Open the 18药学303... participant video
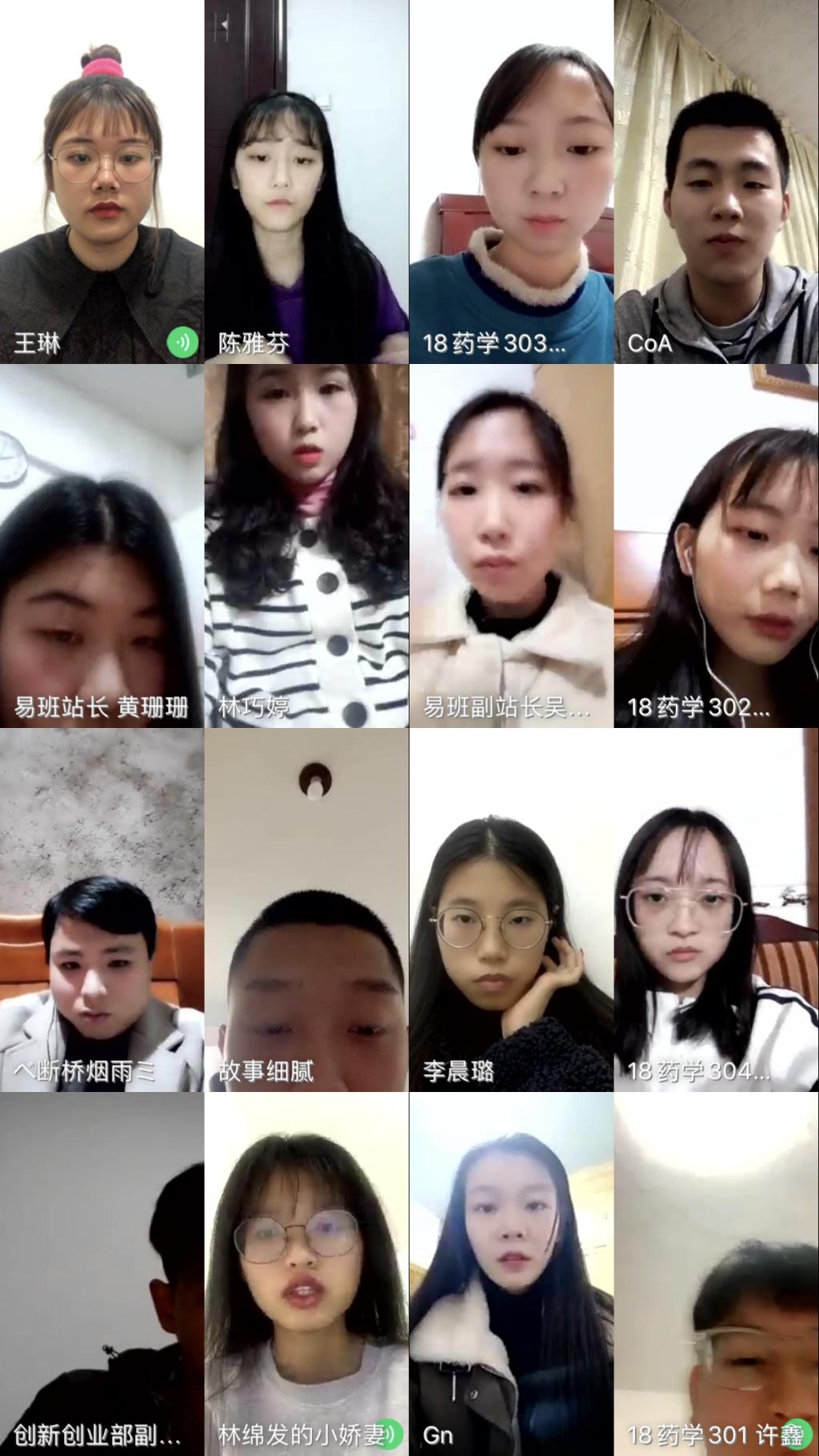Screen dimensions: 819x1456 tap(511, 182)
